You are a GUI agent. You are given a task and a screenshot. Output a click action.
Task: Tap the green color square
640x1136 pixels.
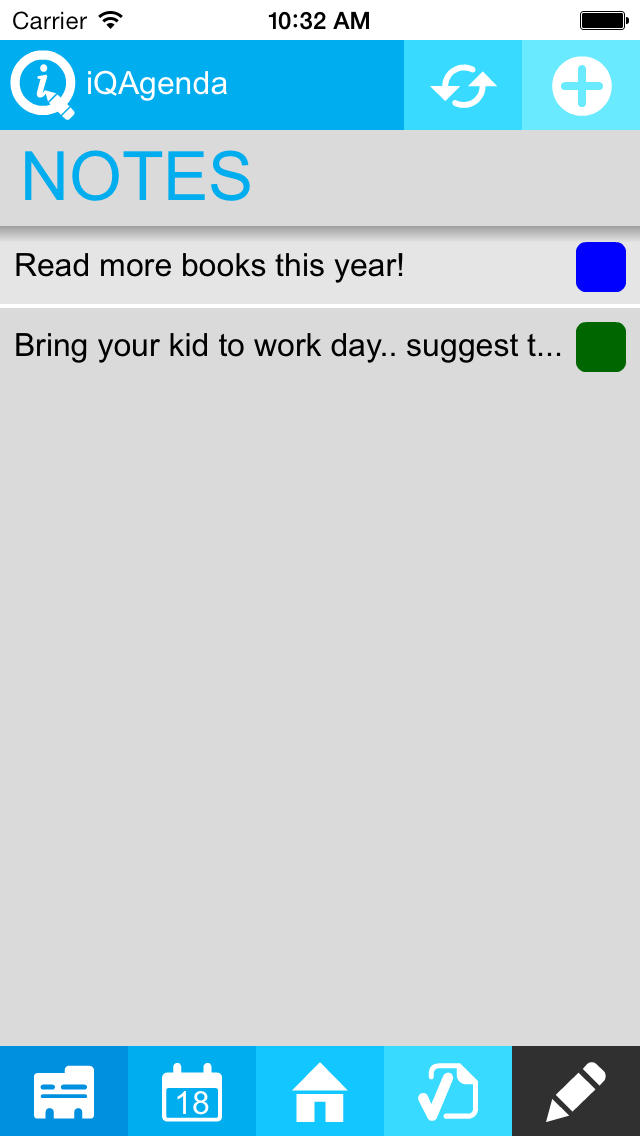click(x=601, y=347)
